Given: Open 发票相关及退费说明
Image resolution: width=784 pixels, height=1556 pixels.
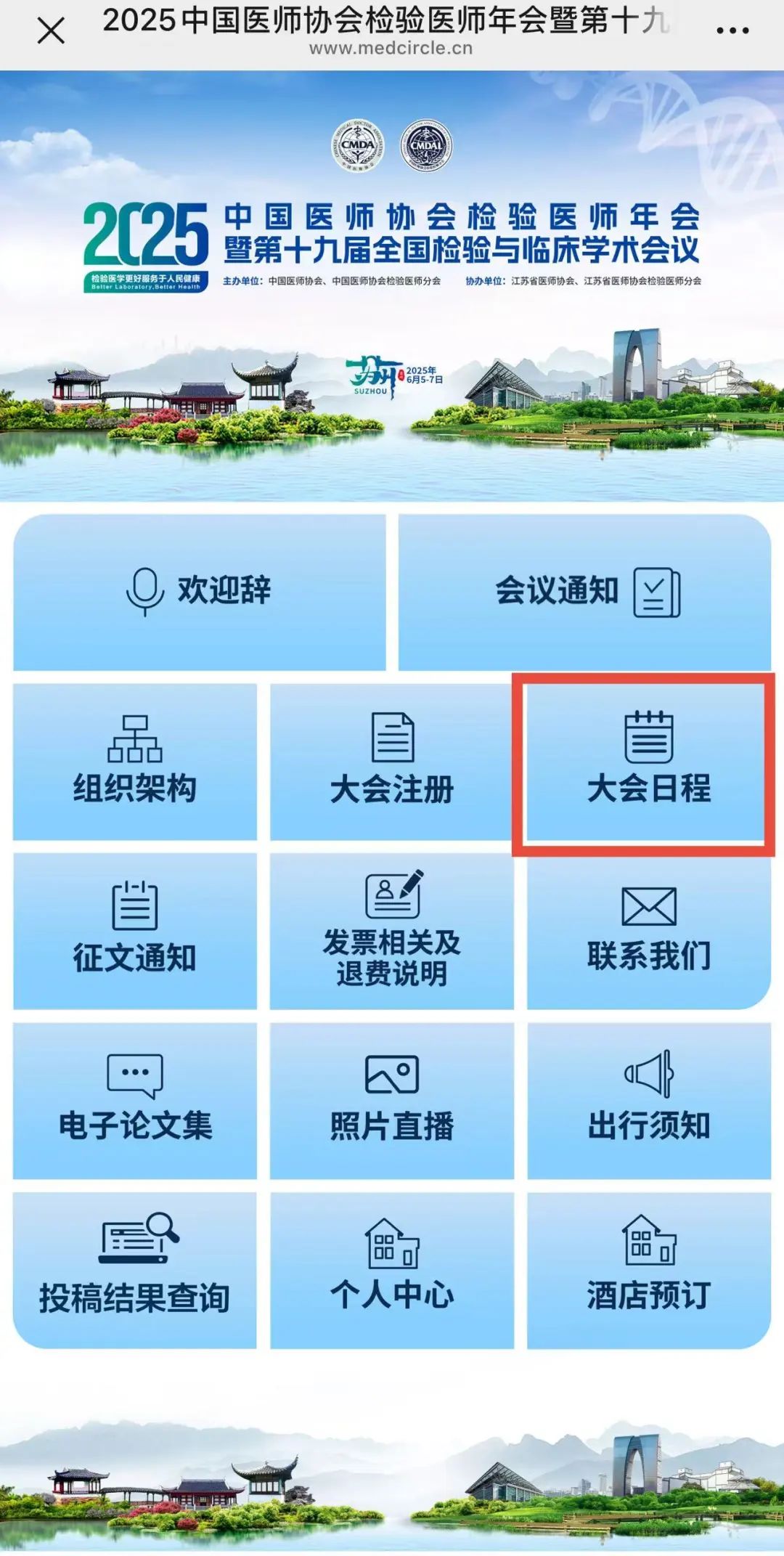Looking at the screenshot, I should coord(392,932).
